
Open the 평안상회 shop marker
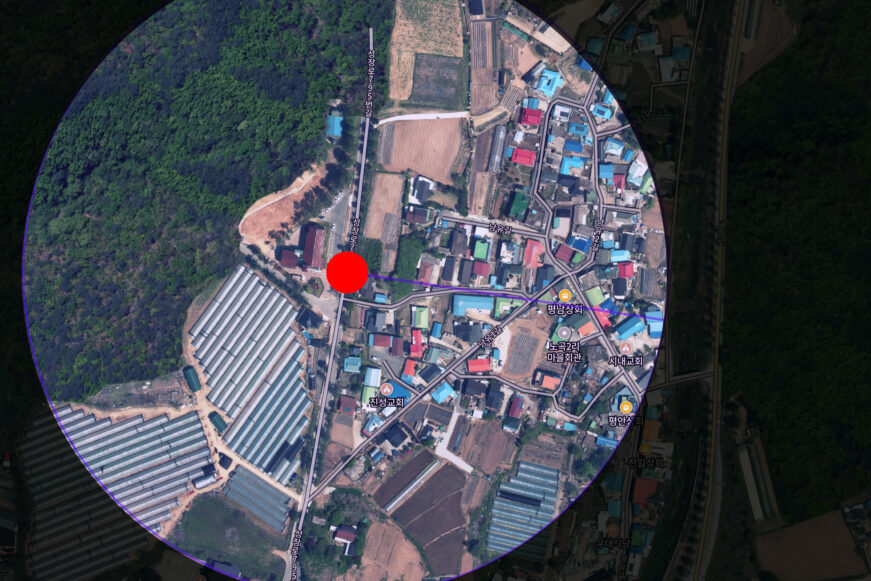coord(626,406)
